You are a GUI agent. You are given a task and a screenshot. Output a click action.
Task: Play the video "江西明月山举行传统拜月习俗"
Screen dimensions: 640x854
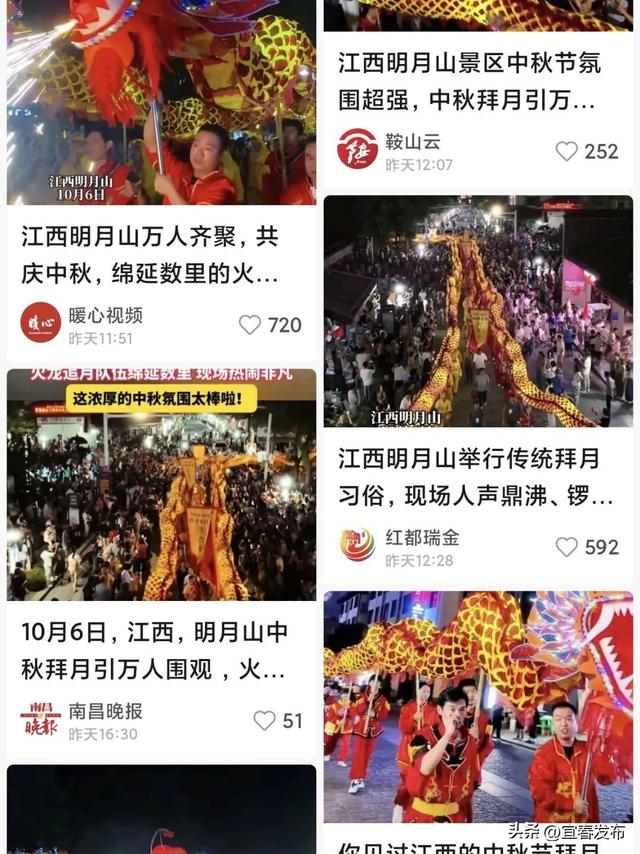tap(477, 311)
